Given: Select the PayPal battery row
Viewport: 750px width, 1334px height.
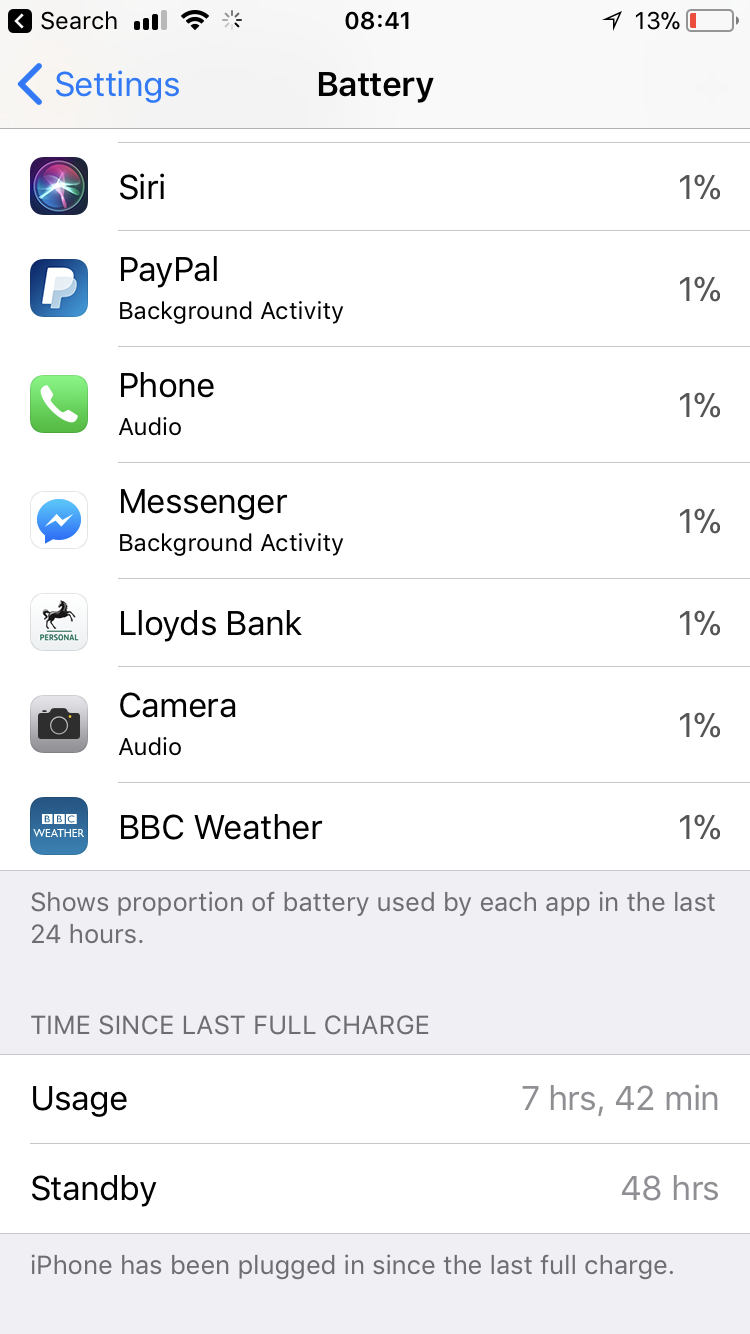Looking at the screenshot, I should click(x=375, y=289).
